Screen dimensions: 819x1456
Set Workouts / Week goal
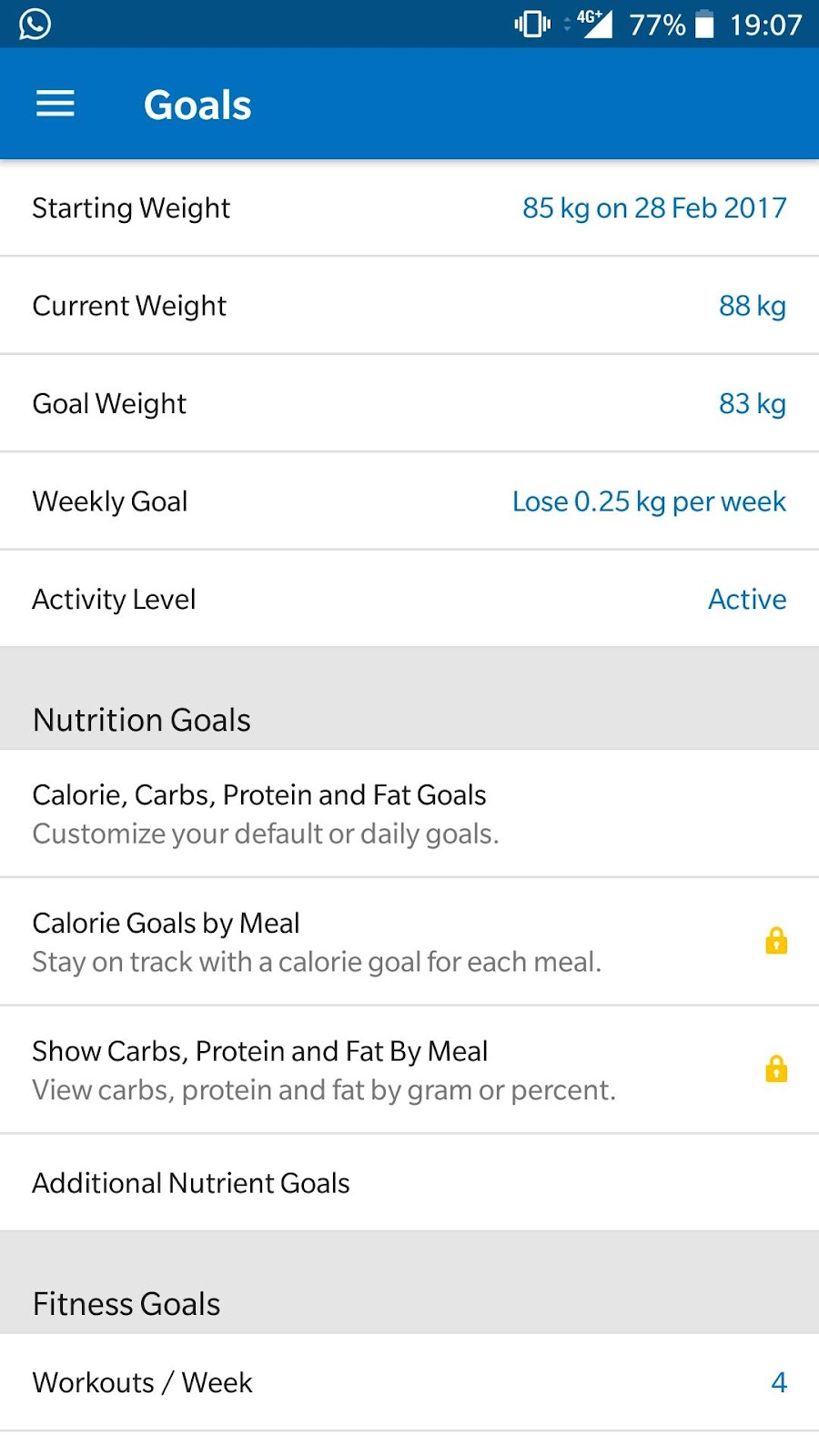(409, 1382)
